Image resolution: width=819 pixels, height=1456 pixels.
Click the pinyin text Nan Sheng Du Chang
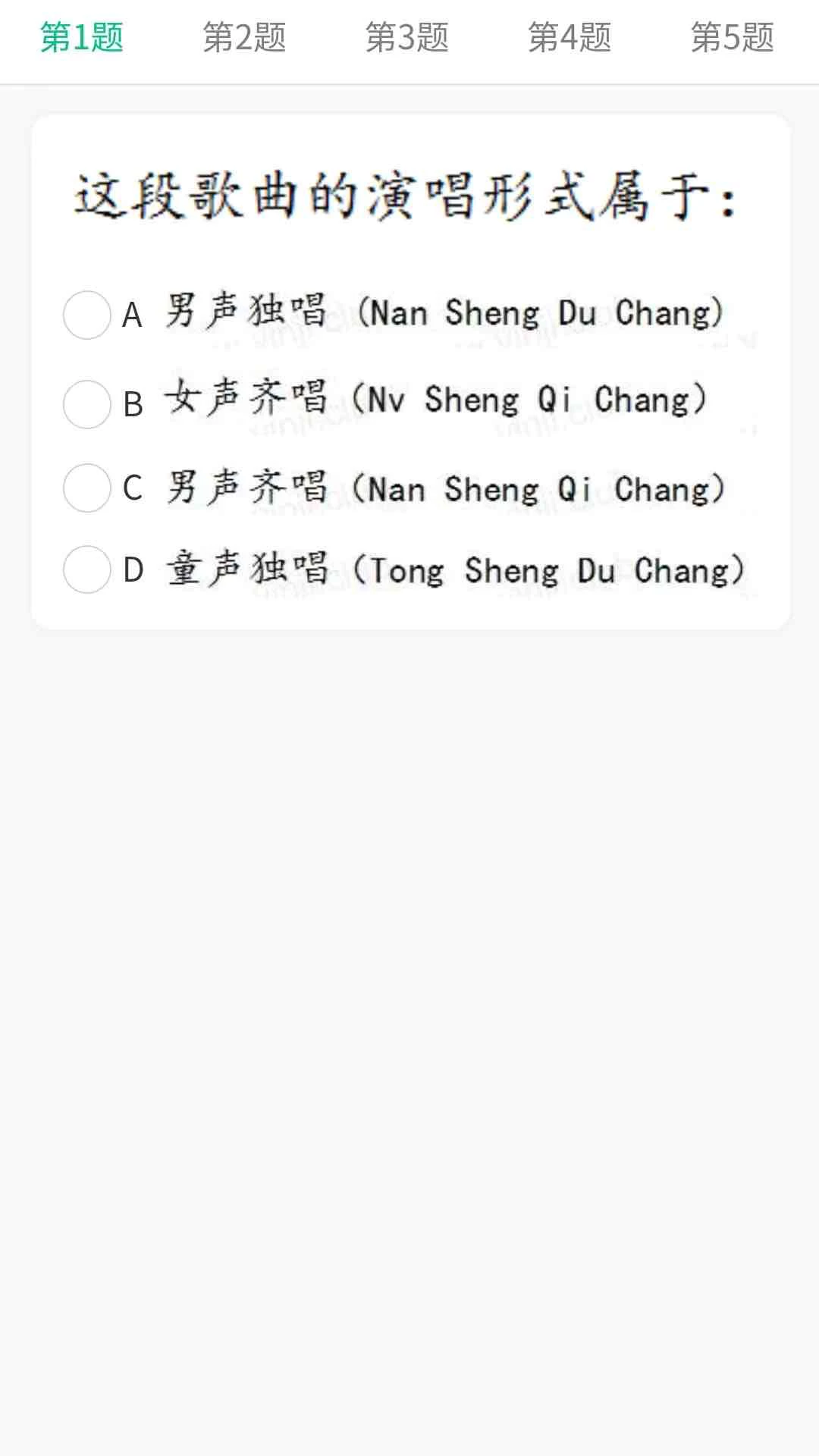(542, 311)
